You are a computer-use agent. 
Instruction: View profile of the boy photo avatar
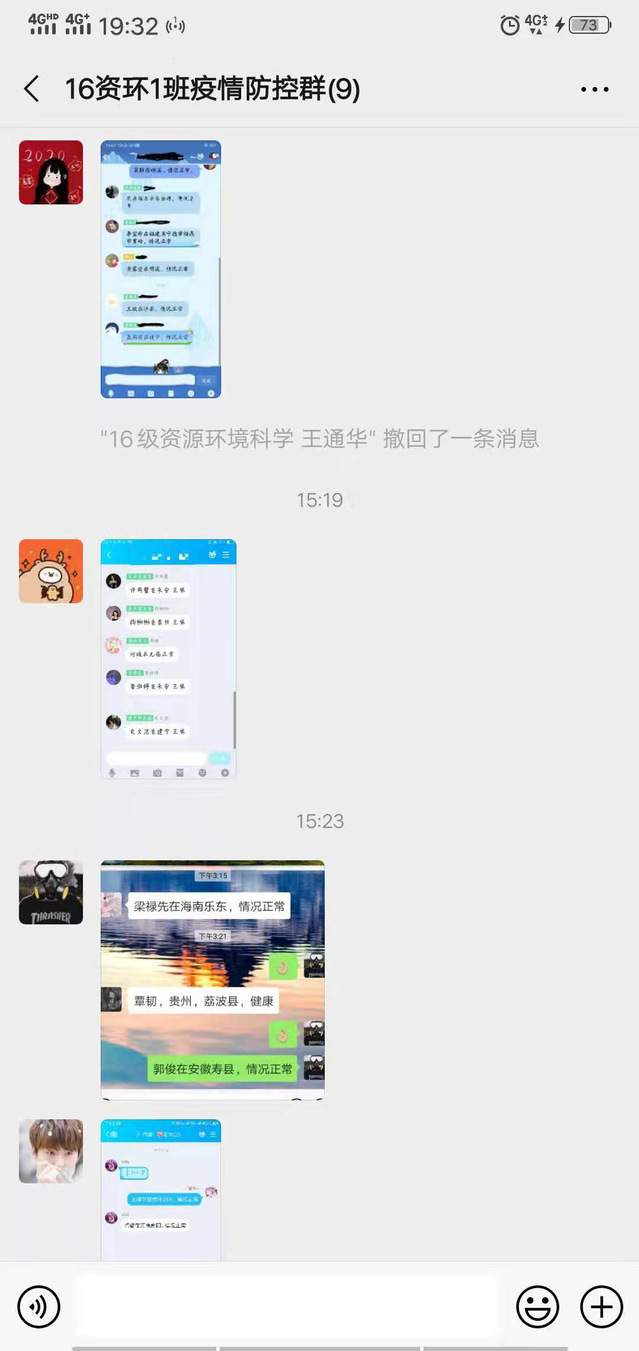(51, 1151)
